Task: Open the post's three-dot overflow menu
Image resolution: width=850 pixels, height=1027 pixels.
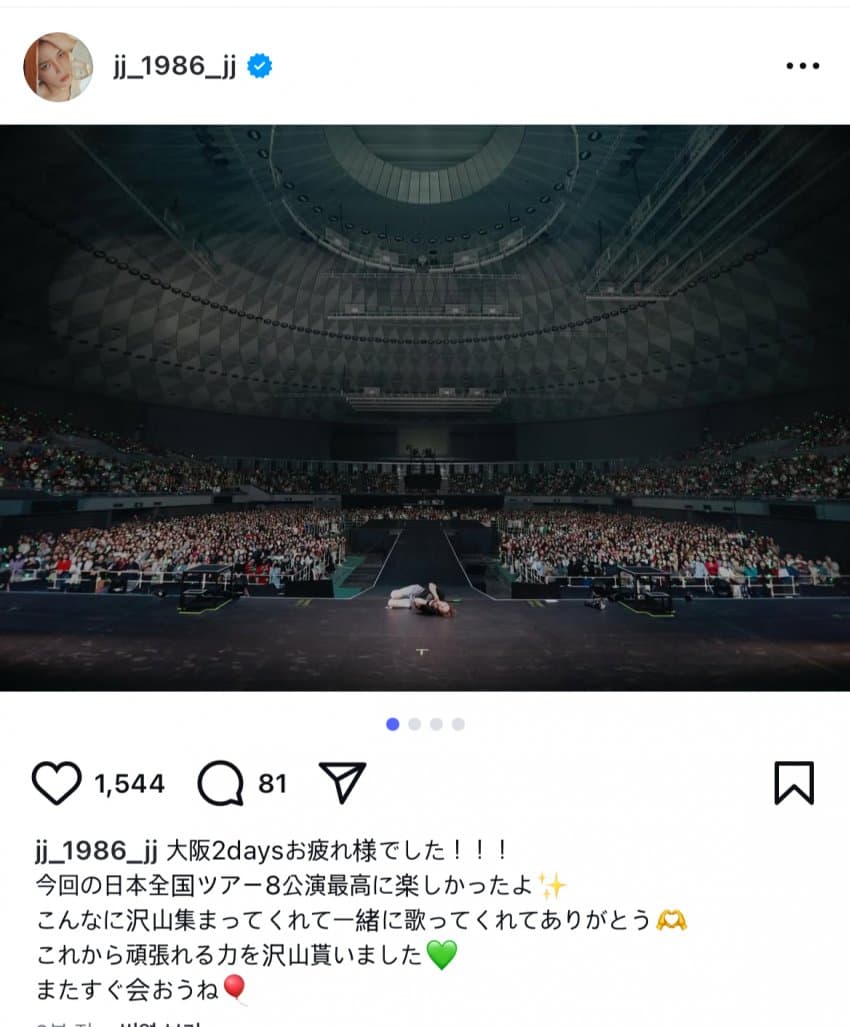Action: pos(802,67)
